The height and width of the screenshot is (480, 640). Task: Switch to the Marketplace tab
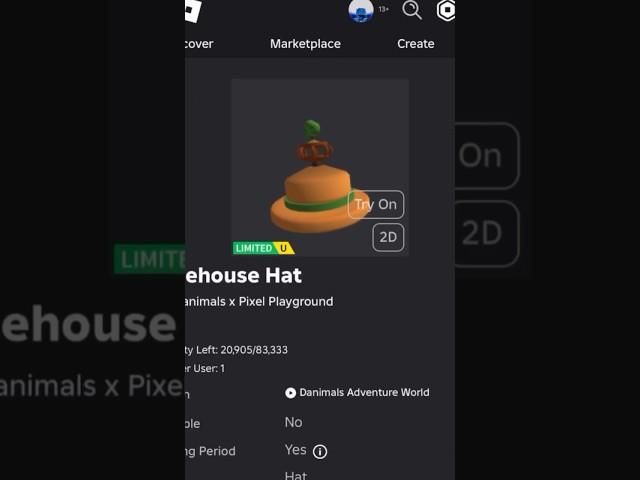305,44
